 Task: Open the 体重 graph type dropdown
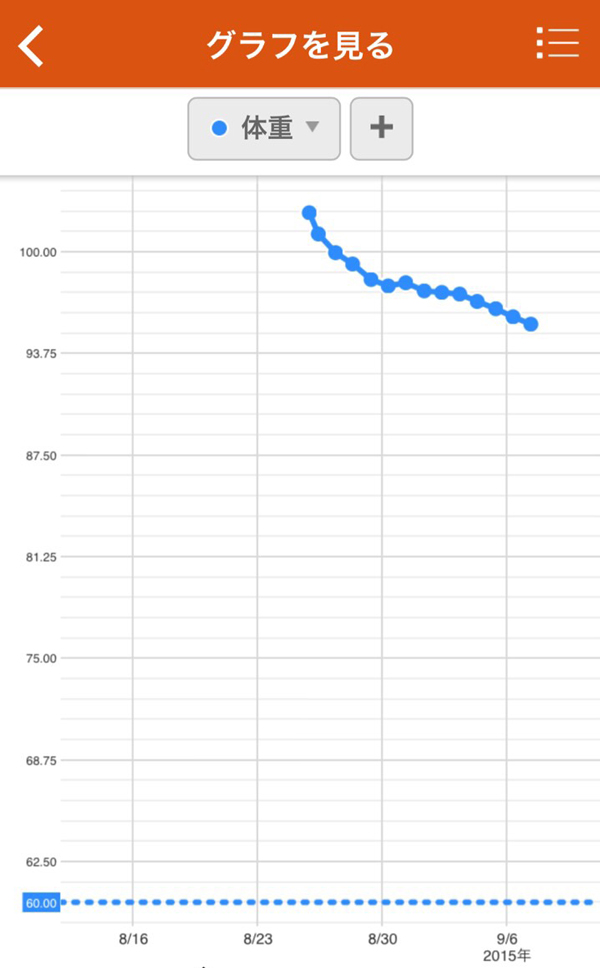tap(264, 128)
